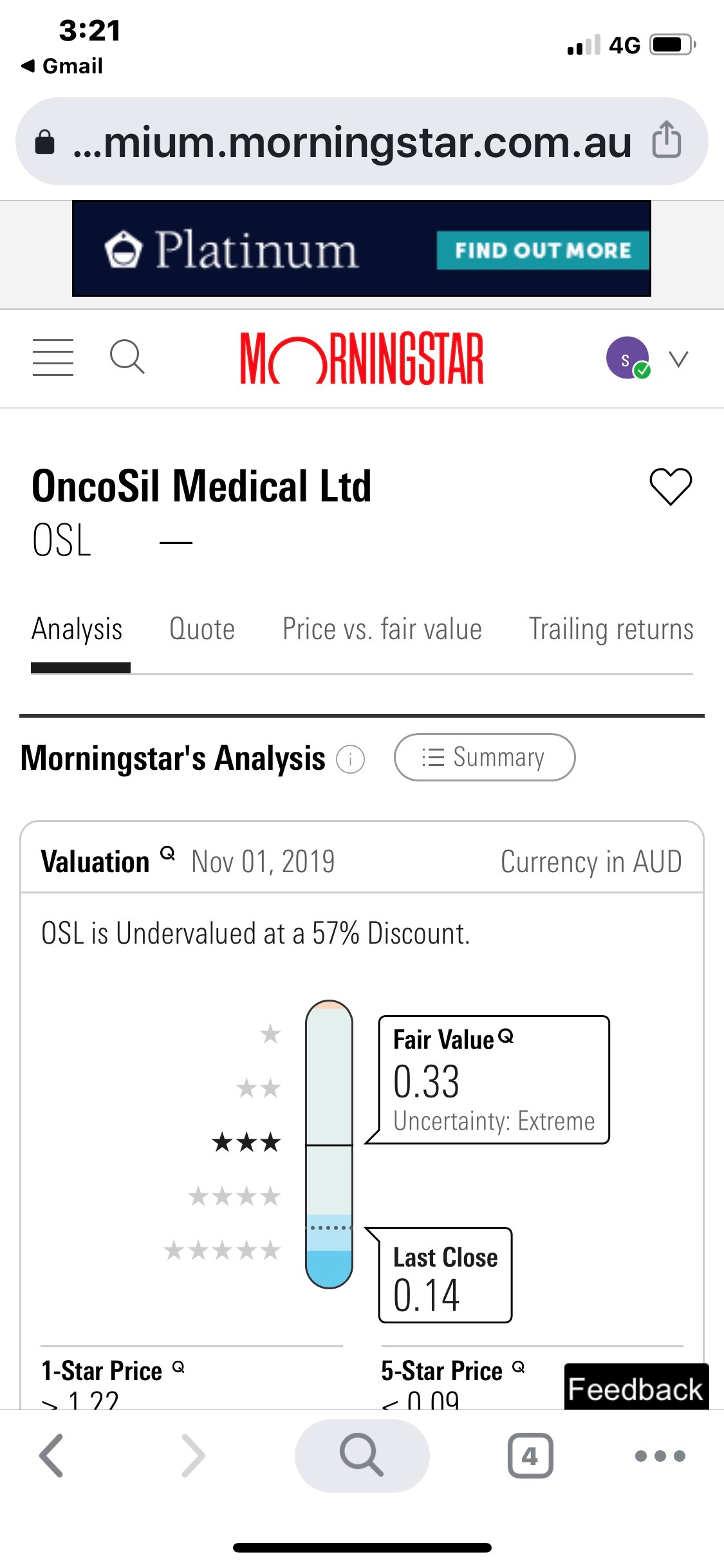Go back in the browser

tap(51, 1455)
